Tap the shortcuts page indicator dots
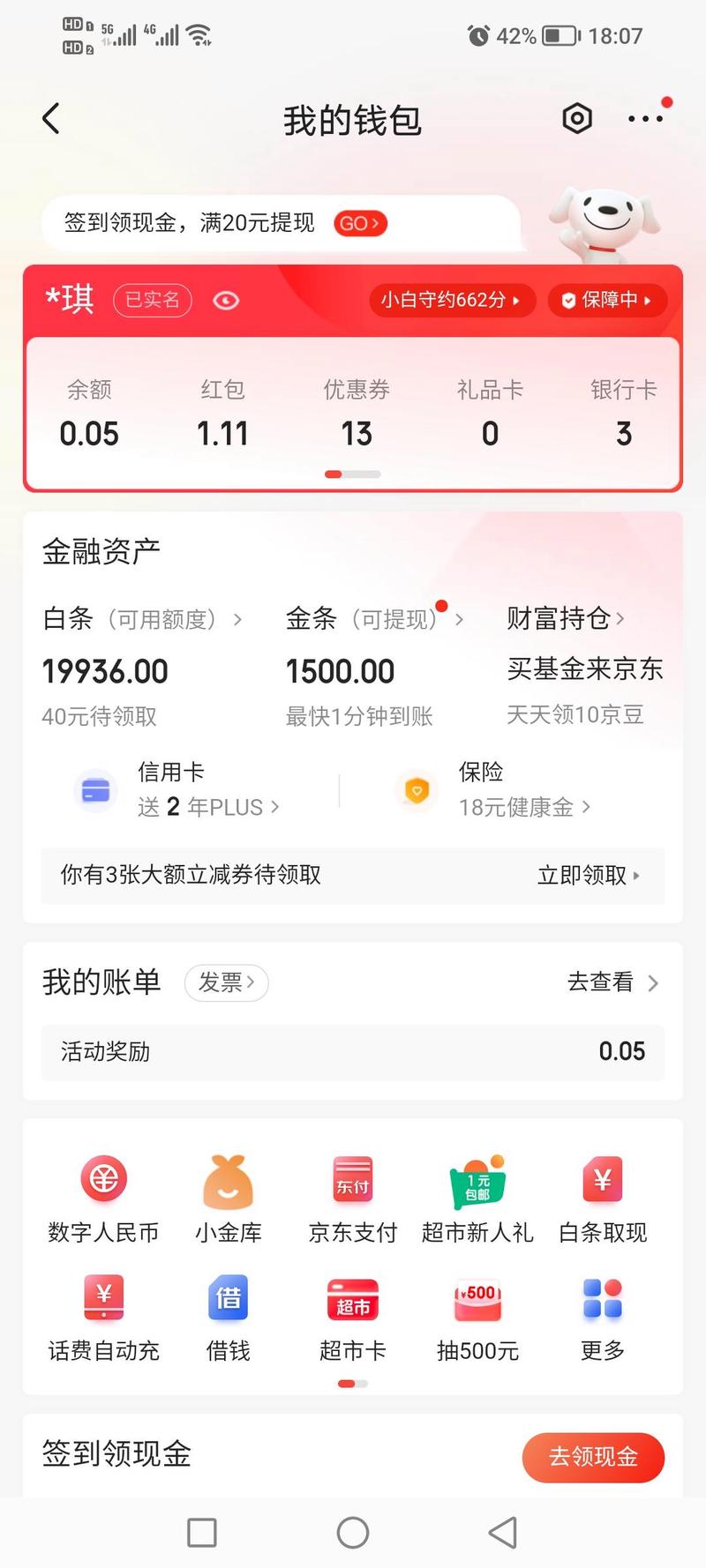The width and height of the screenshot is (706, 1568). coord(352,1383)
